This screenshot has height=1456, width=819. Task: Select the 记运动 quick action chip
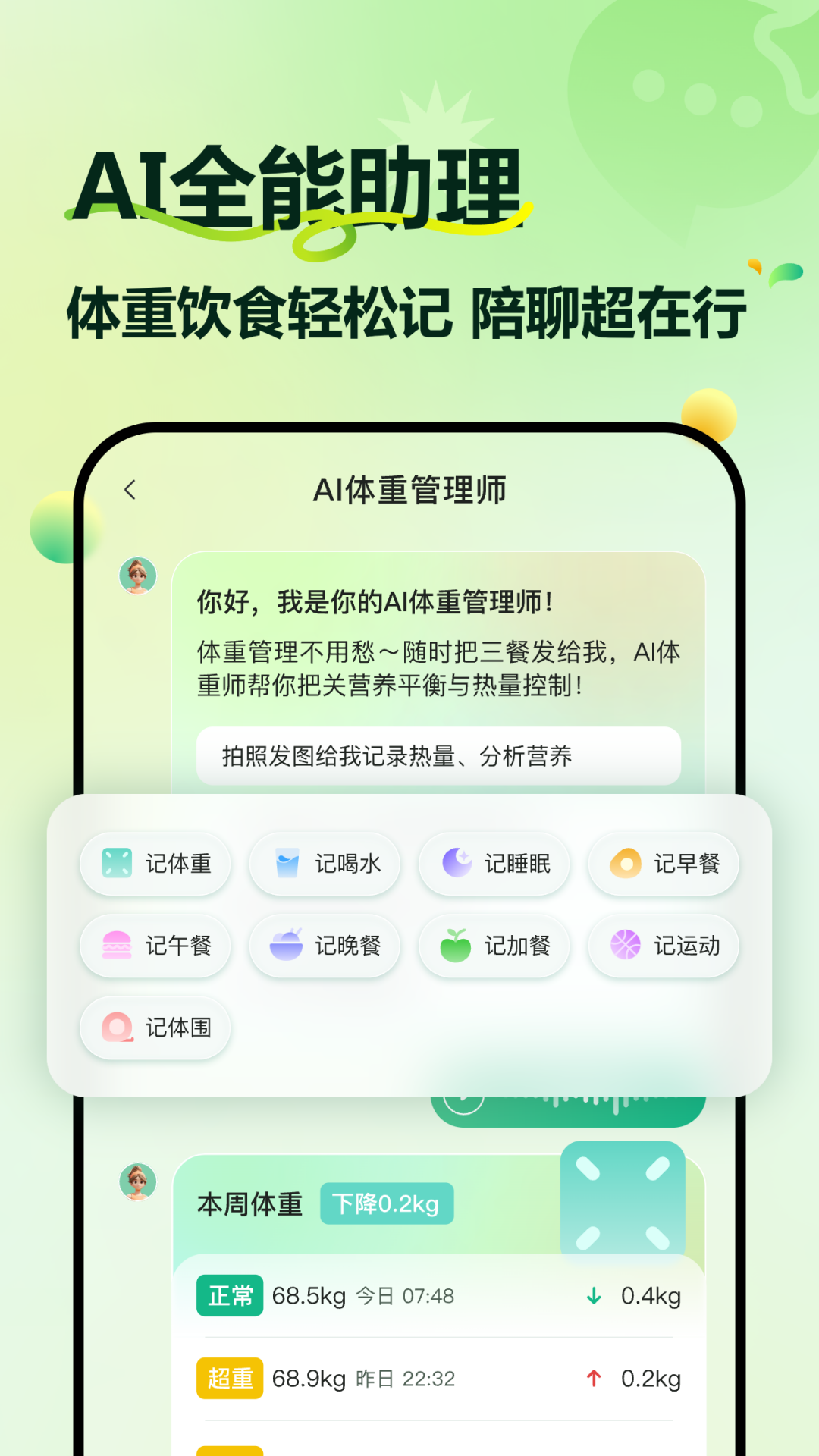click(x=662, y=946)
